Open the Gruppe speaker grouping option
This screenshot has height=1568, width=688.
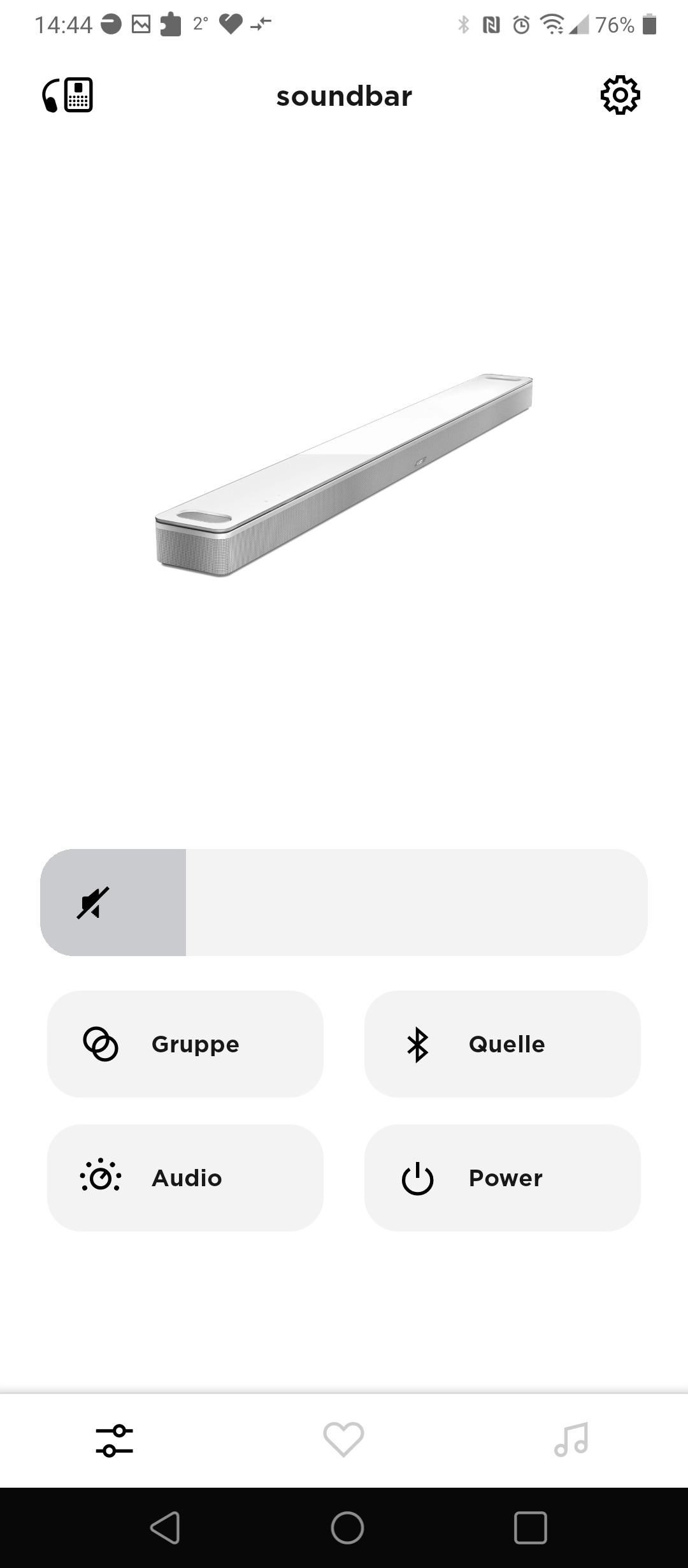pos(185,1044)
